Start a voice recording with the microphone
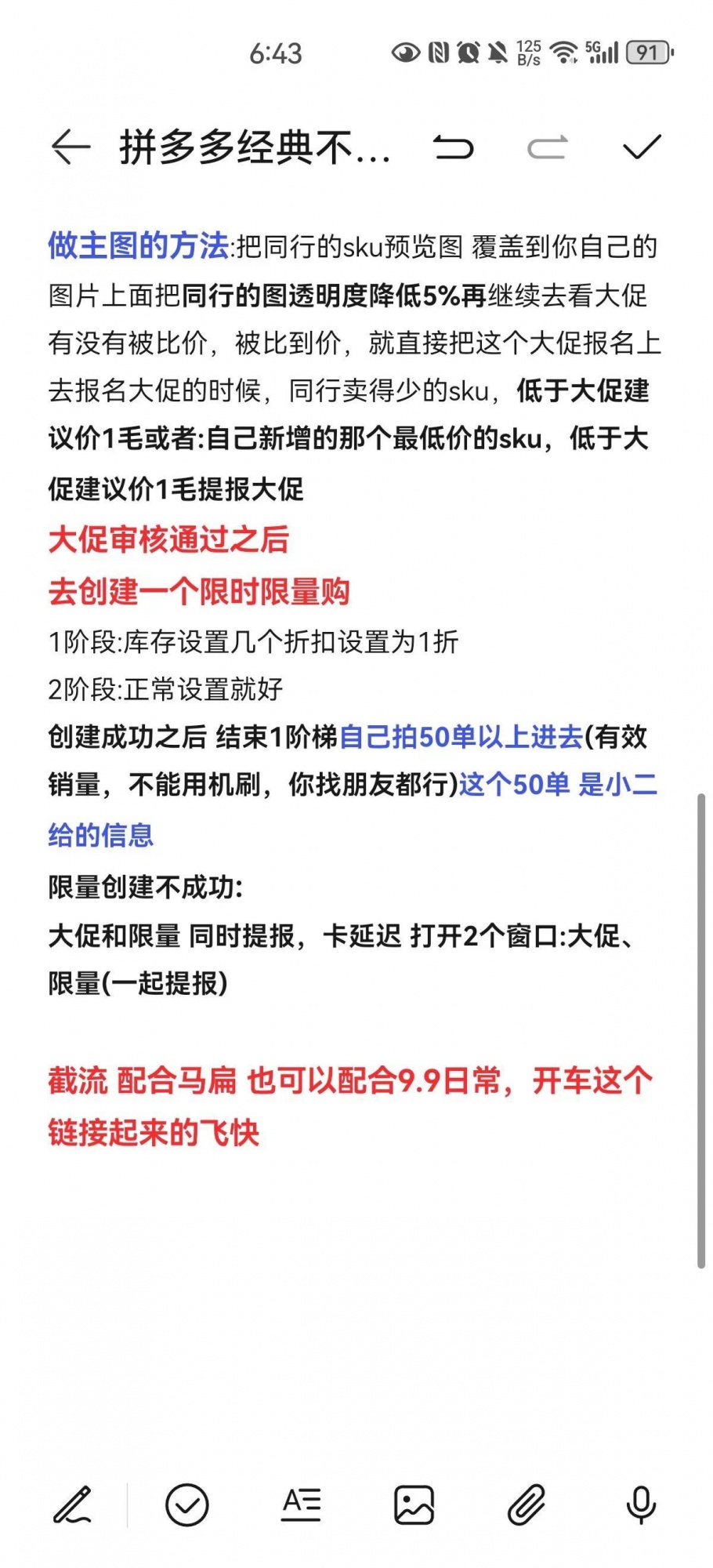 point(641,1504)
